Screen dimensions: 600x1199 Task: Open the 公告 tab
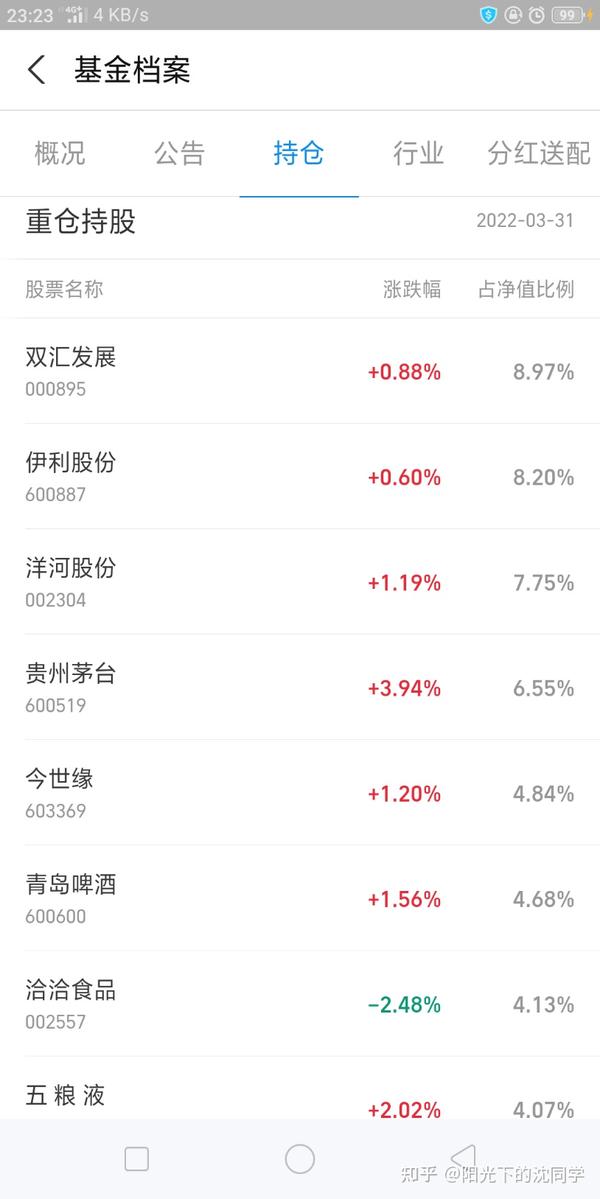tap(179, 154)
